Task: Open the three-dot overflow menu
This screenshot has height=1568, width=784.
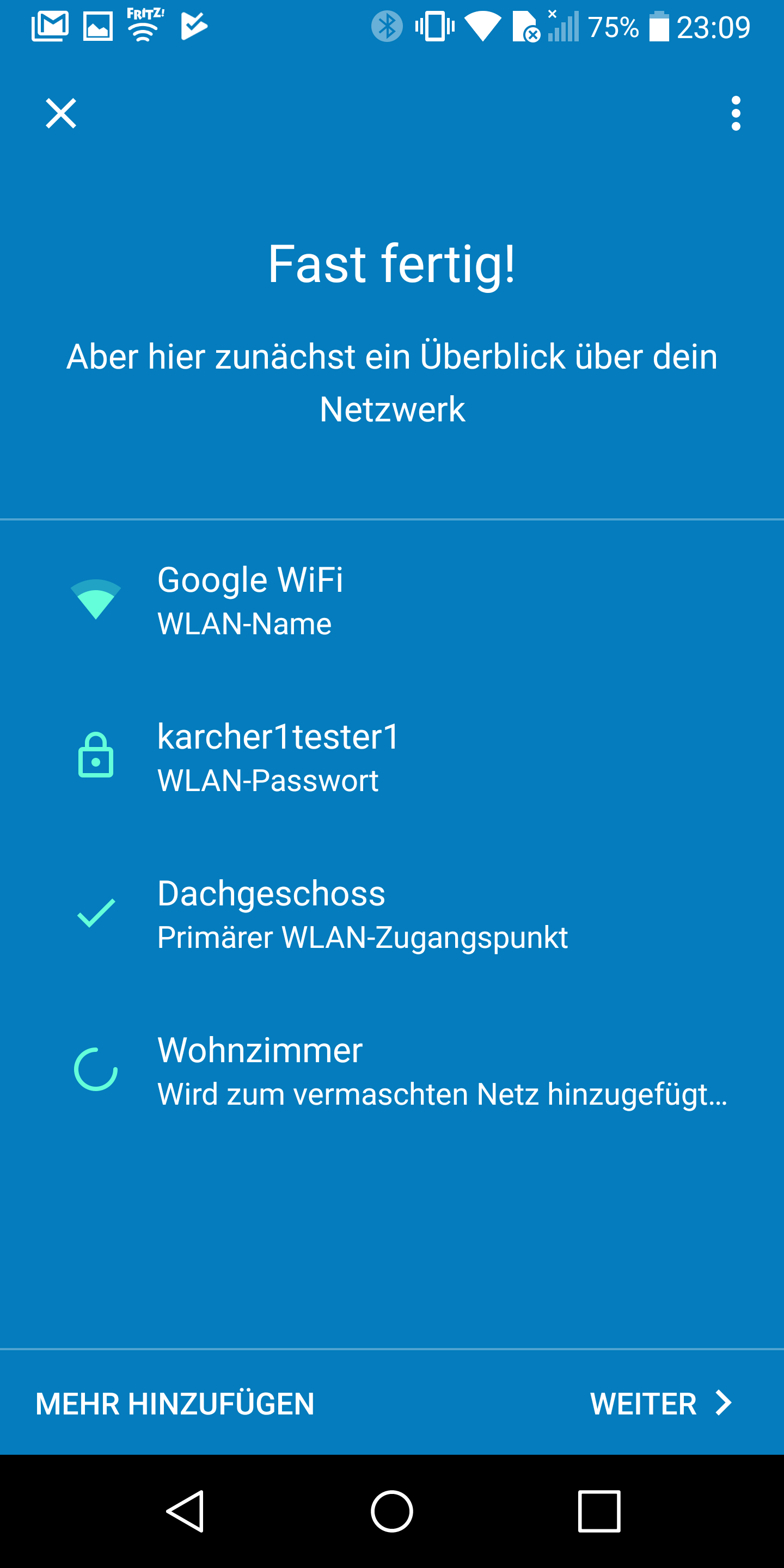Action: 736,114
